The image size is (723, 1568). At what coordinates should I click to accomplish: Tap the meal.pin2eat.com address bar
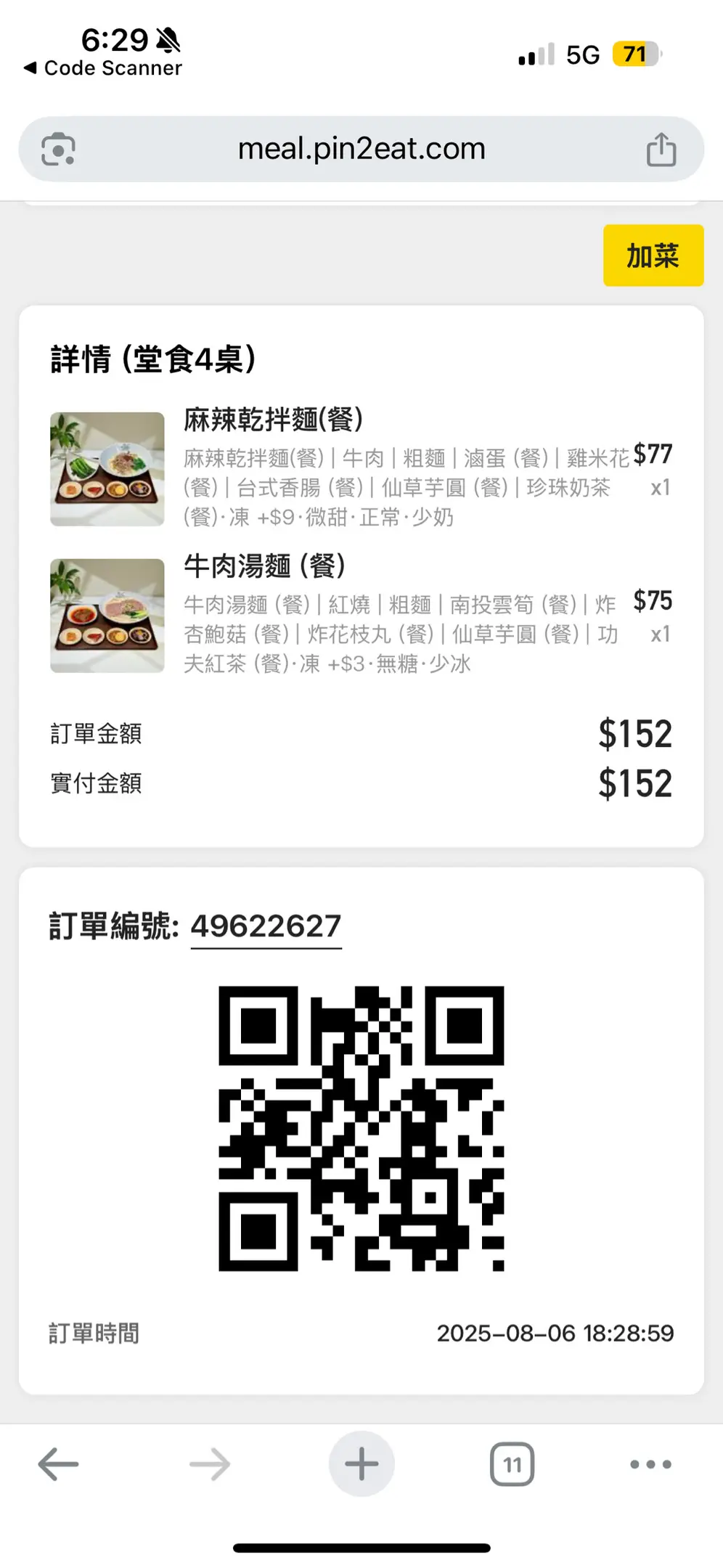click(x=361, y=150)
